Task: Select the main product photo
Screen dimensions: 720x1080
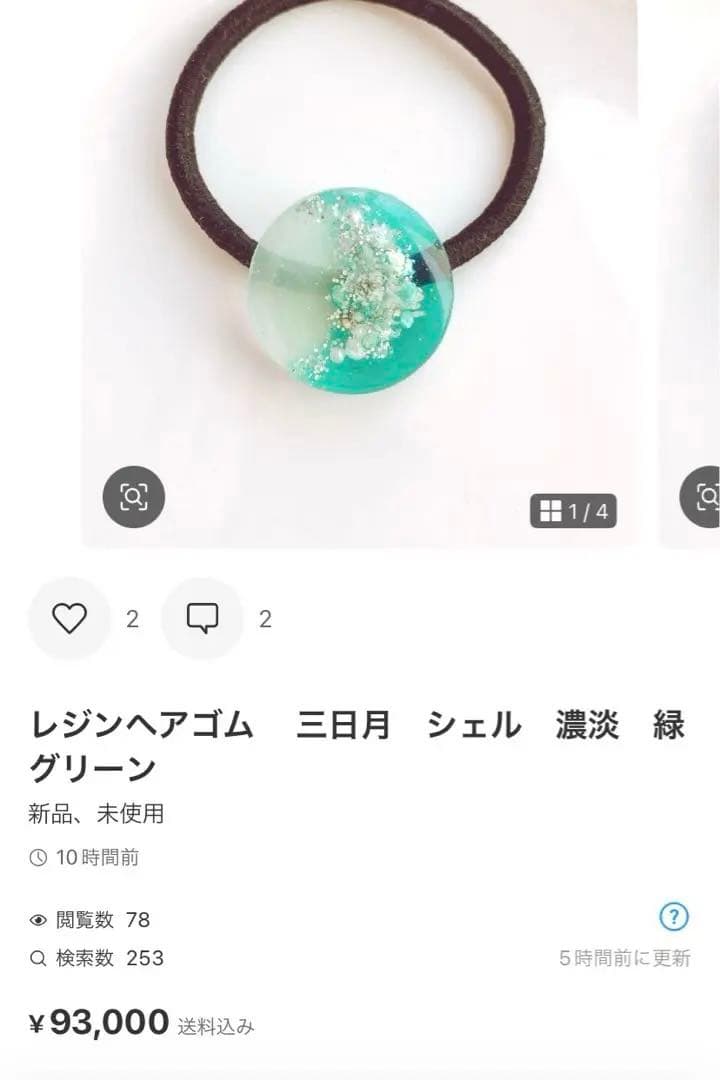Action: tap(360, 270)
